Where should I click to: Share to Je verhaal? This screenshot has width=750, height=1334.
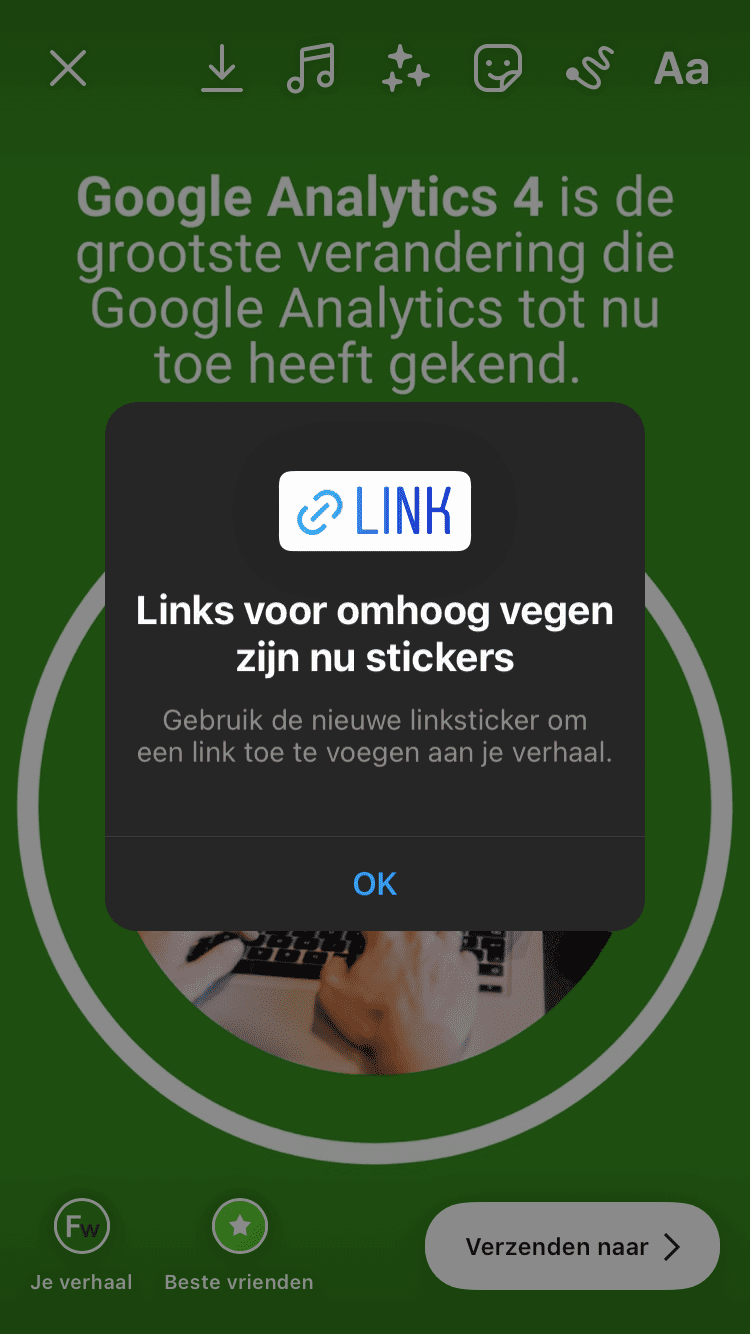[81, 1226]
